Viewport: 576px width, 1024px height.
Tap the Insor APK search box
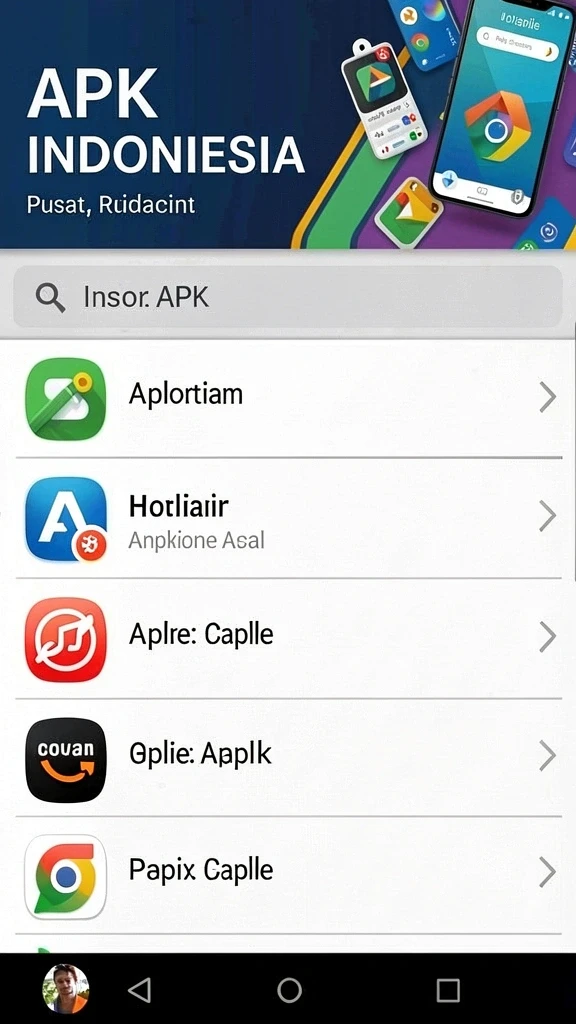point(288,296)
